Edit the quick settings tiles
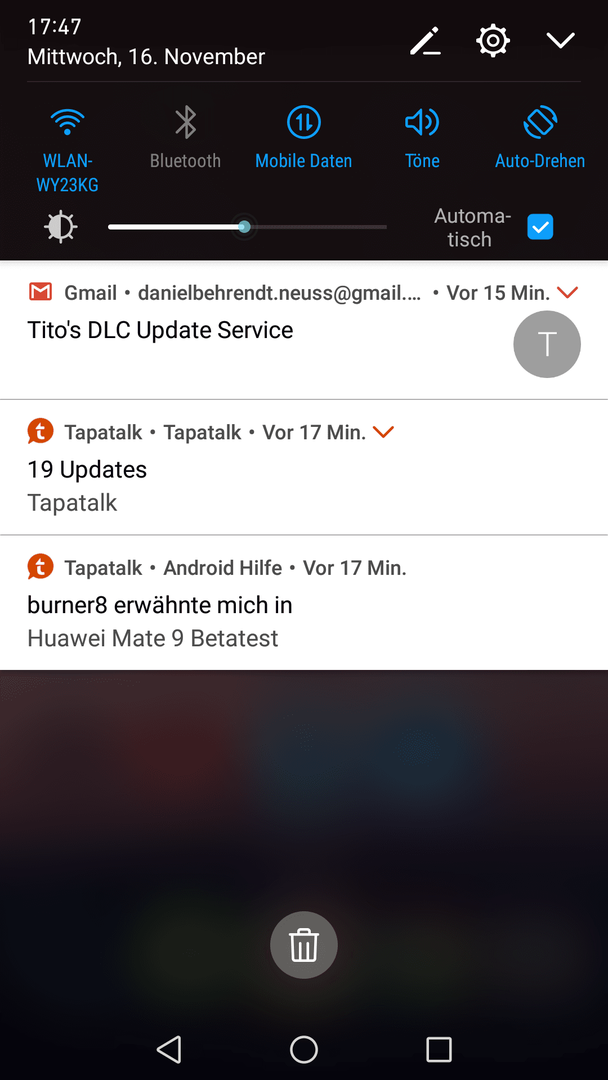 426,41
